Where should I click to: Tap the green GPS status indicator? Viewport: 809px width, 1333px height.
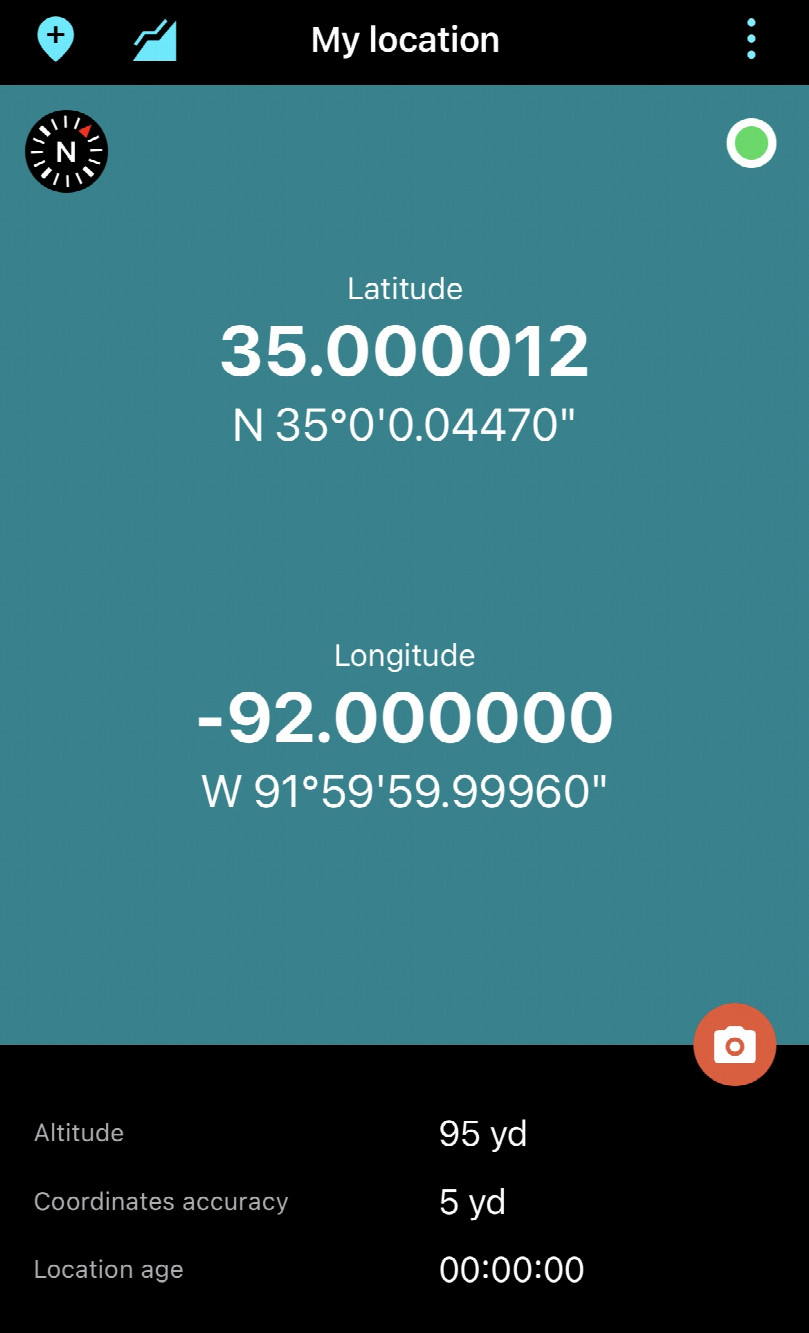[751, 144]
